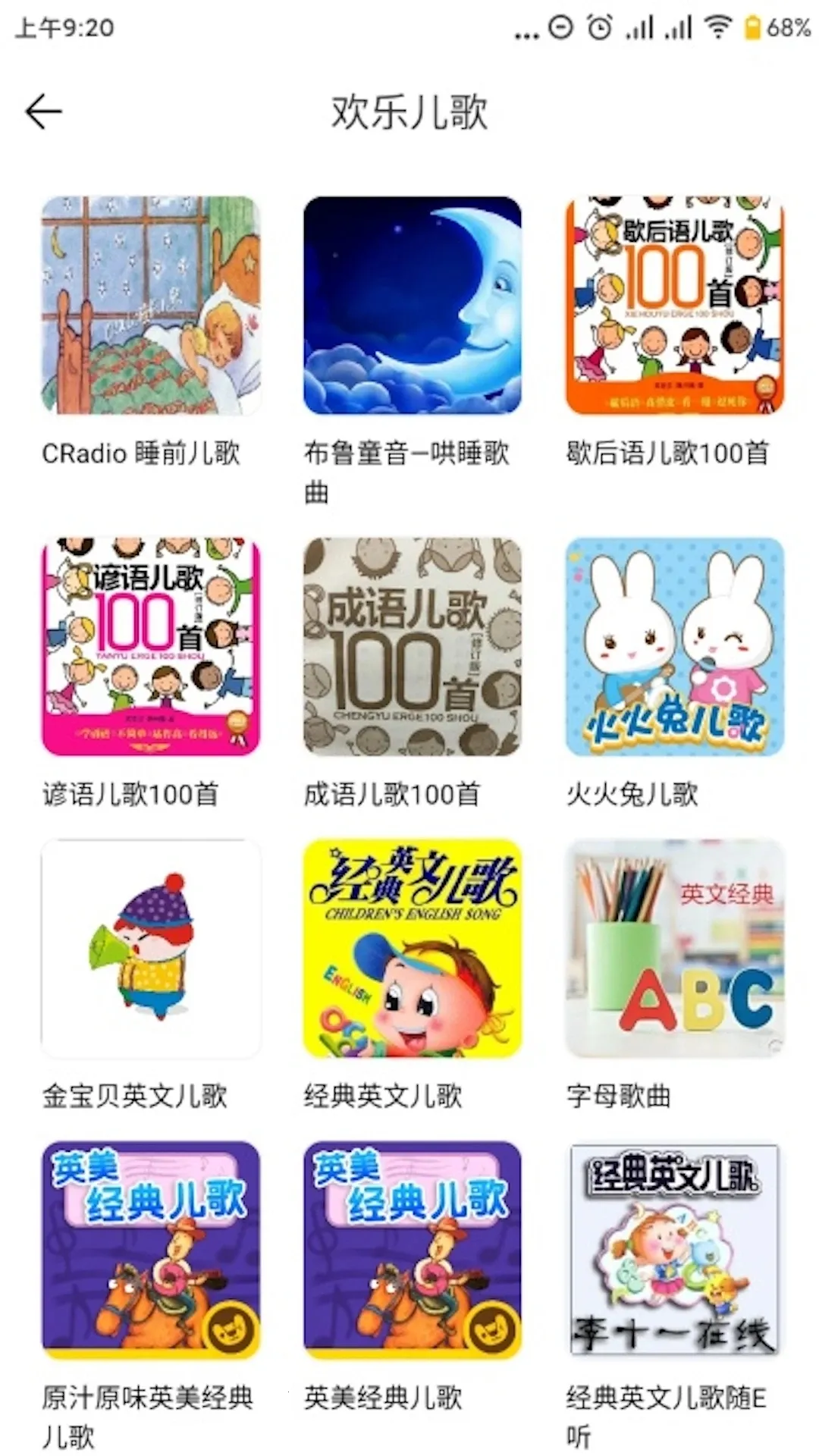
Task: Tap the 字母歌曲 label text
Action: tap(619, 1094)
